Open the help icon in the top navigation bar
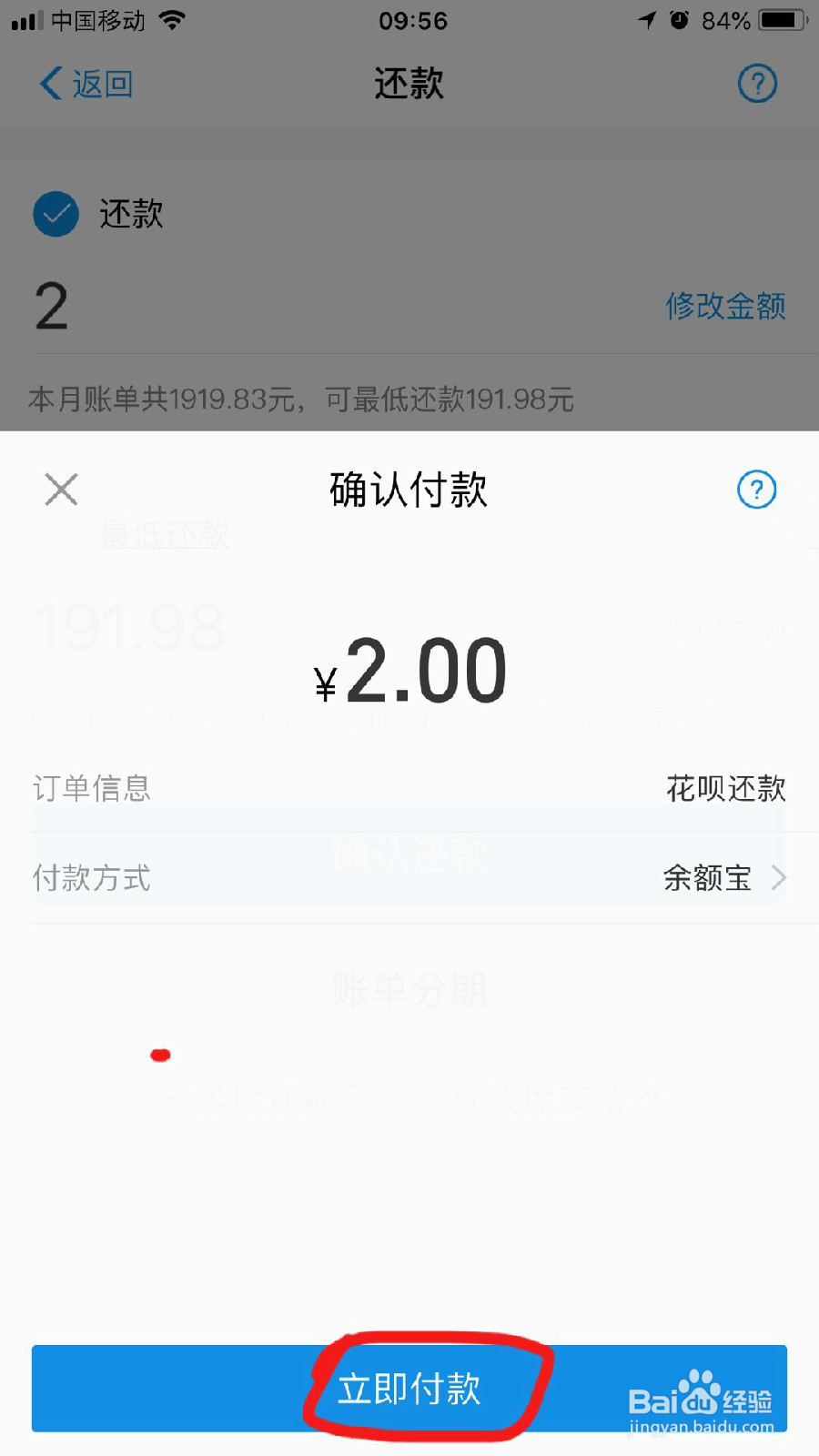 coord(756,83)
